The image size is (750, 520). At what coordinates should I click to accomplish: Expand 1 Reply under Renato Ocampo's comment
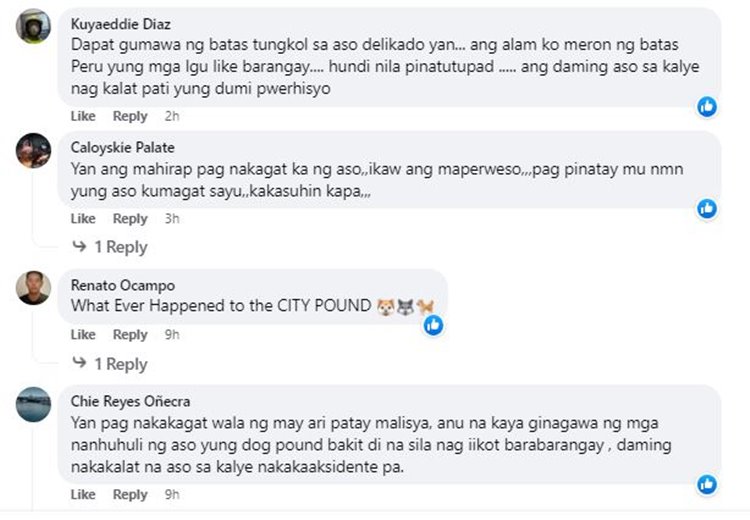[119, 364]
